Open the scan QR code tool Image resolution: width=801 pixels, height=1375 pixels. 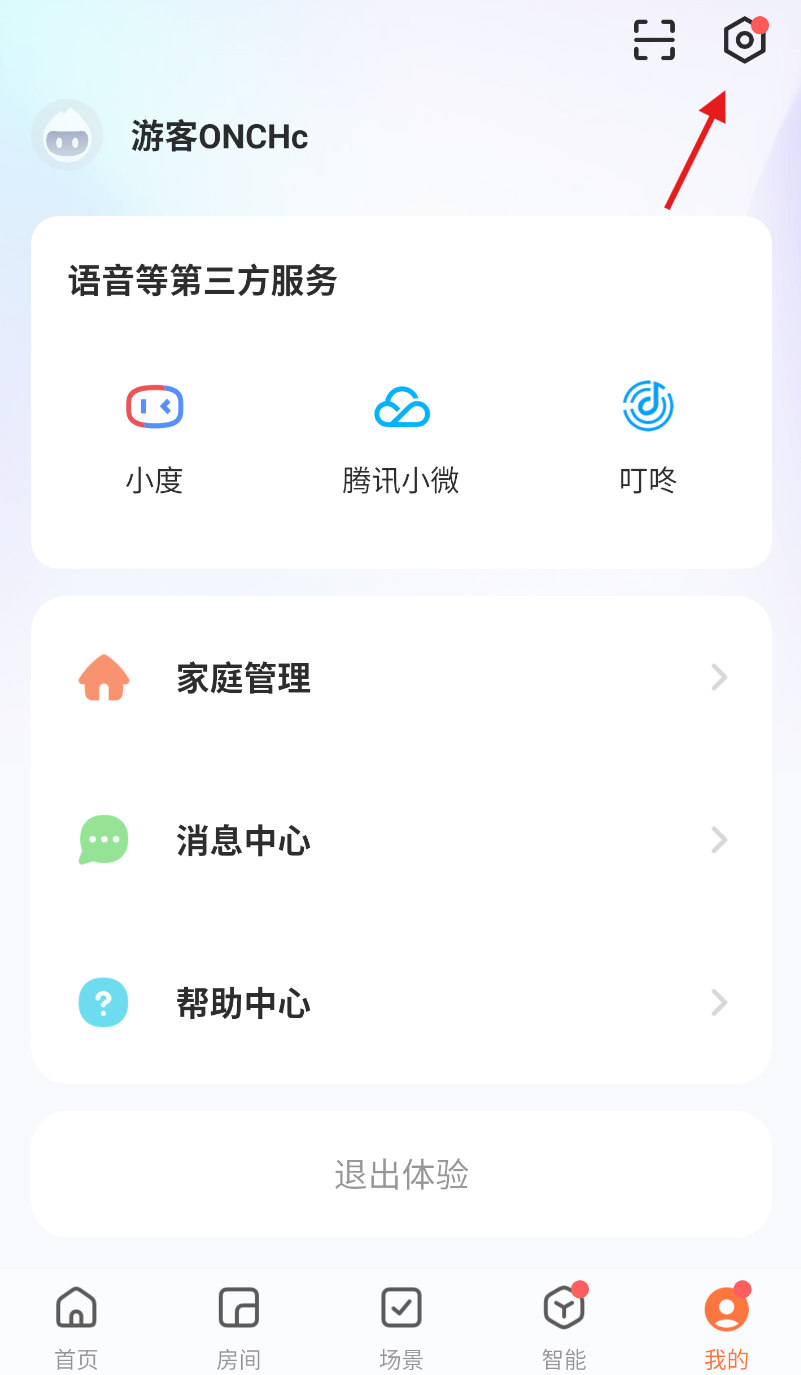pos(654,40)
